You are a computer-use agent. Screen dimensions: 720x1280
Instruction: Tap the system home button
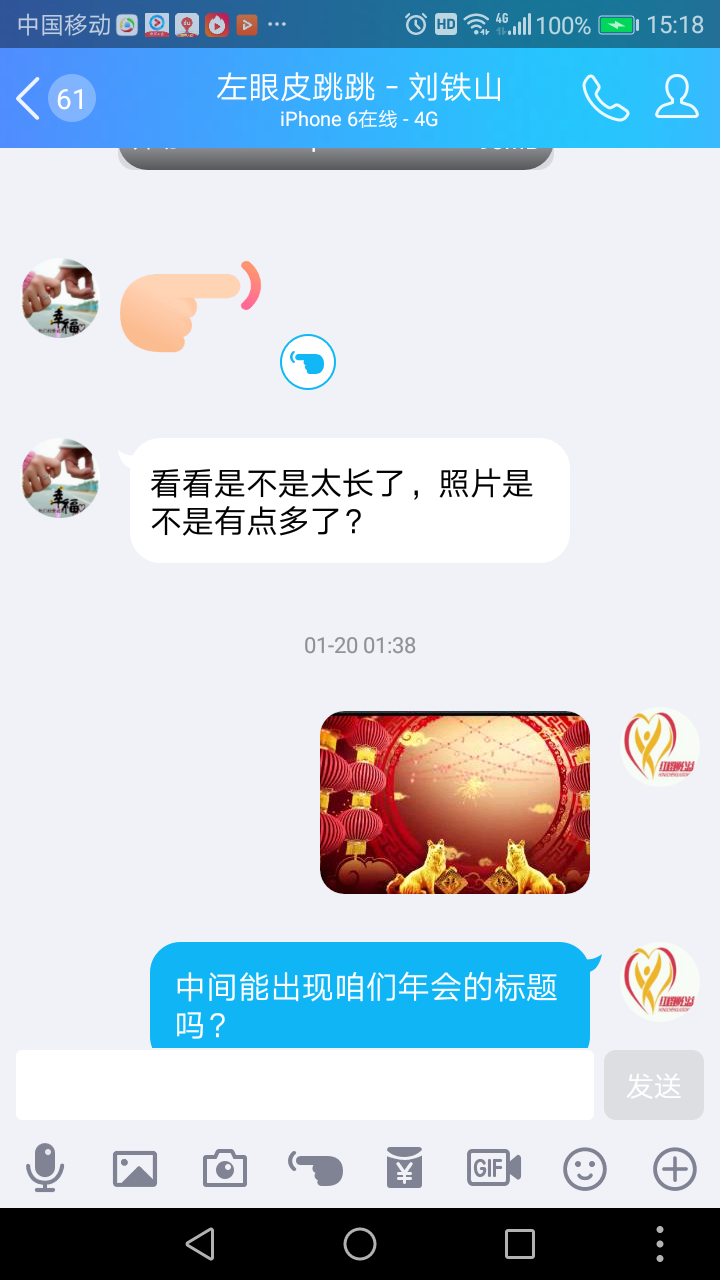click(x=360, y=1244)
